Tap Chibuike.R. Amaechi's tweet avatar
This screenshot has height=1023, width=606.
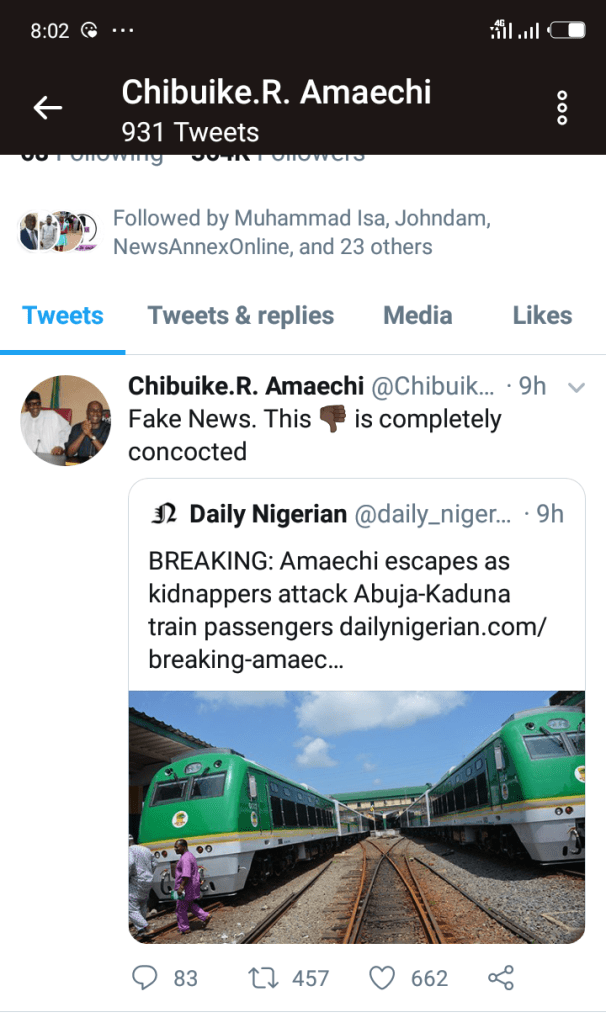[x=66, y=420]
